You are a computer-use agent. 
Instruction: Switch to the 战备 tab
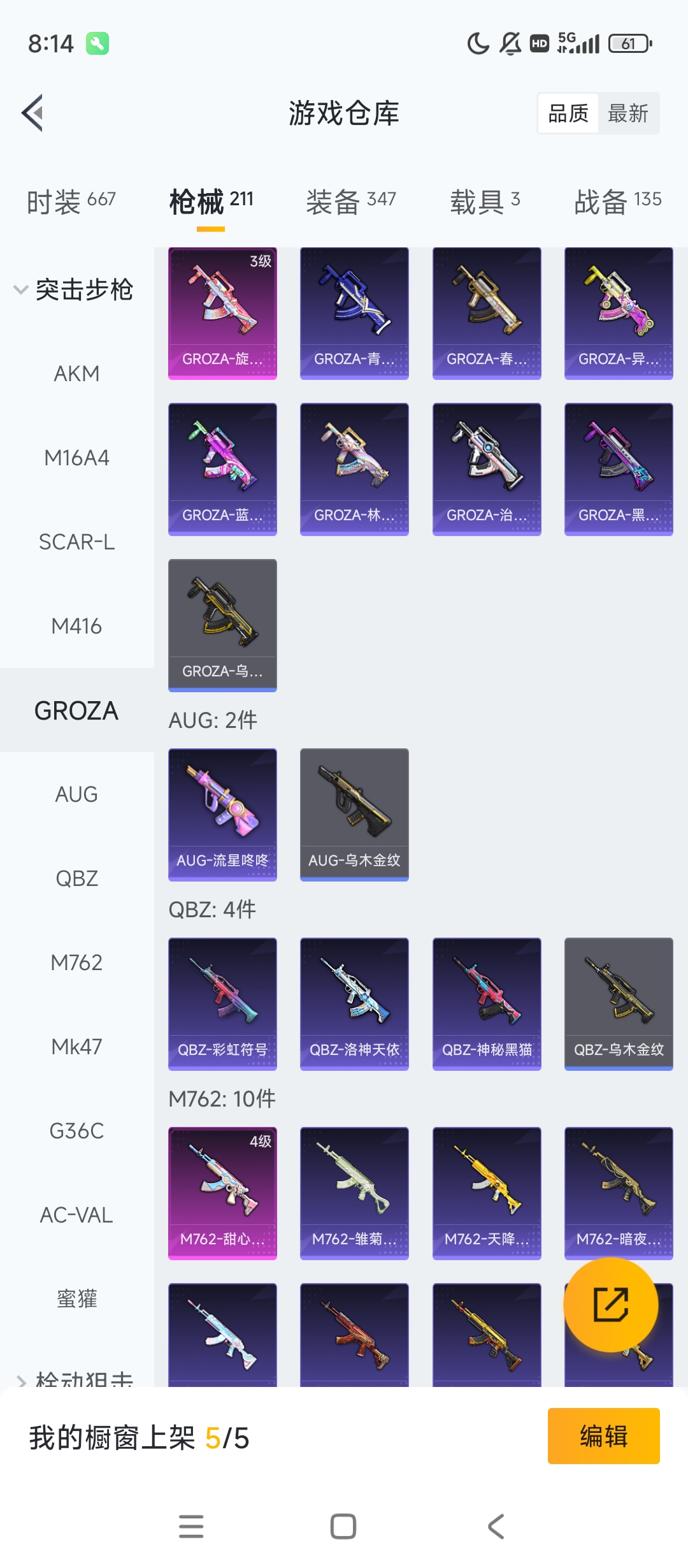[x=617, y=201]
